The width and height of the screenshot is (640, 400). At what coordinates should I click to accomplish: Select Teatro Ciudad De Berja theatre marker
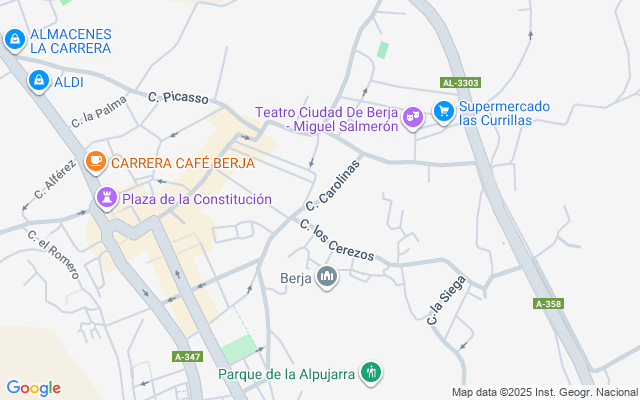(x=413, y=119)
